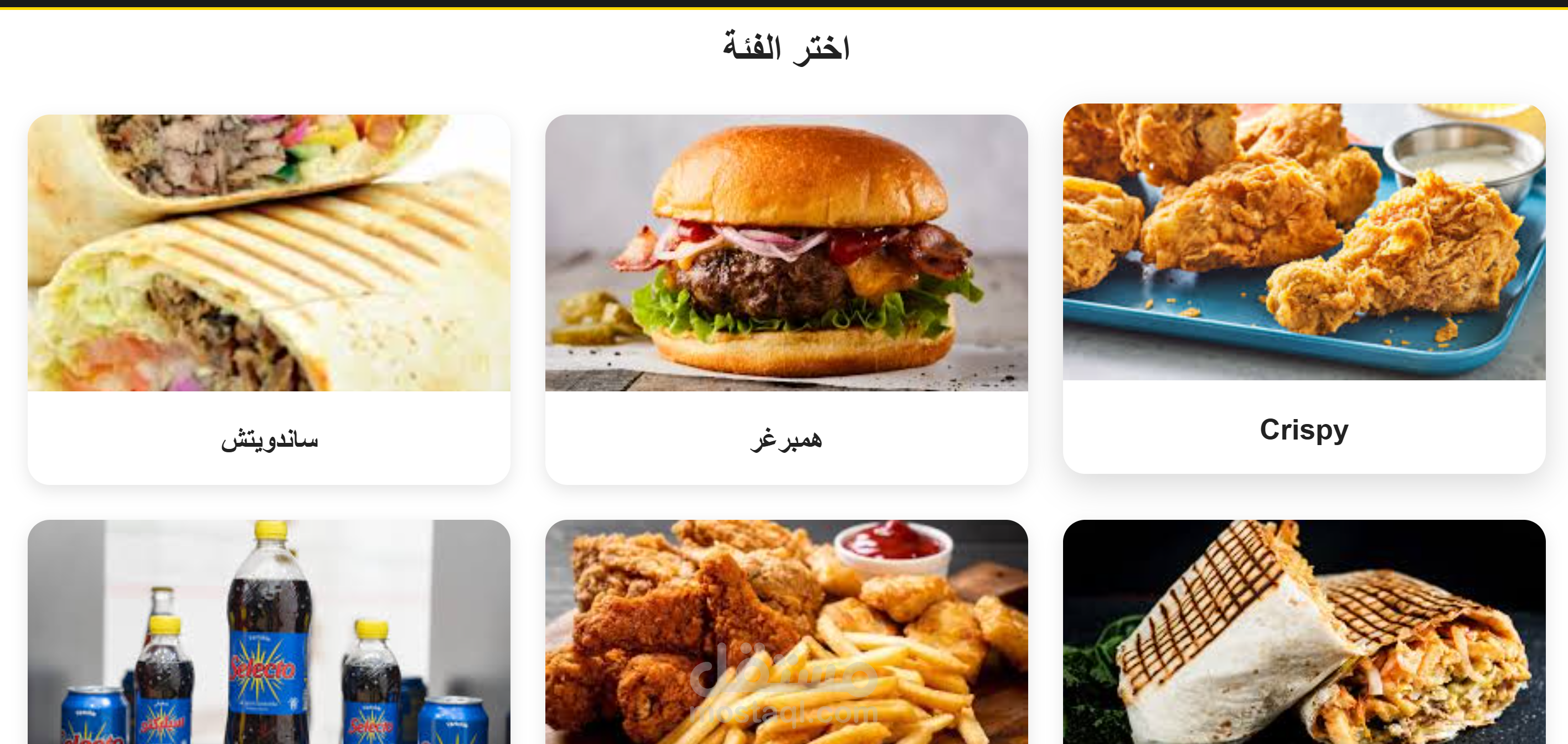This screenshot has width=1568, height=744.
Task: Open the grilled wrap category card
Action: tap(1304, 633)
